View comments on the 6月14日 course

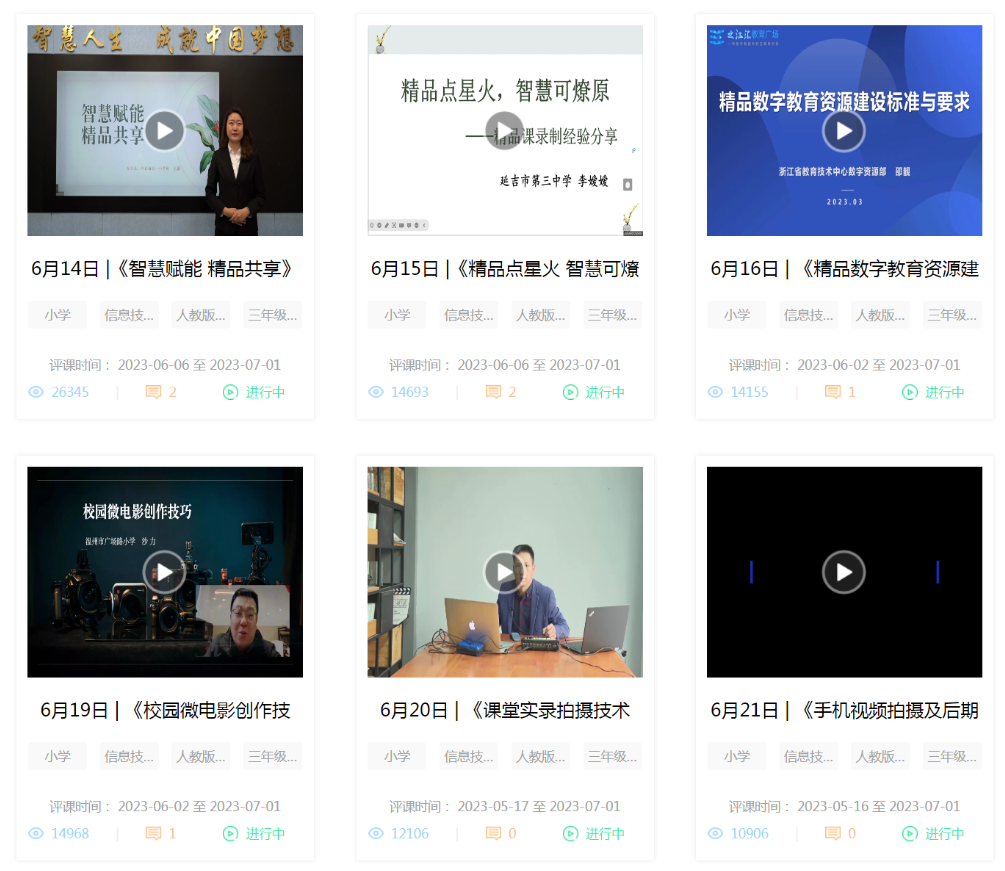161,392
